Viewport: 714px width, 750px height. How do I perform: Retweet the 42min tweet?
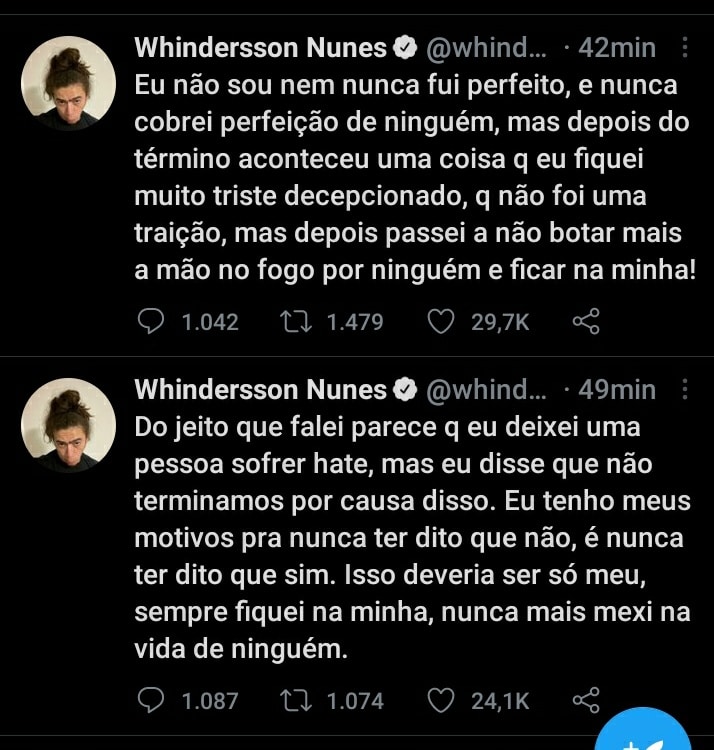coord(295,322)
